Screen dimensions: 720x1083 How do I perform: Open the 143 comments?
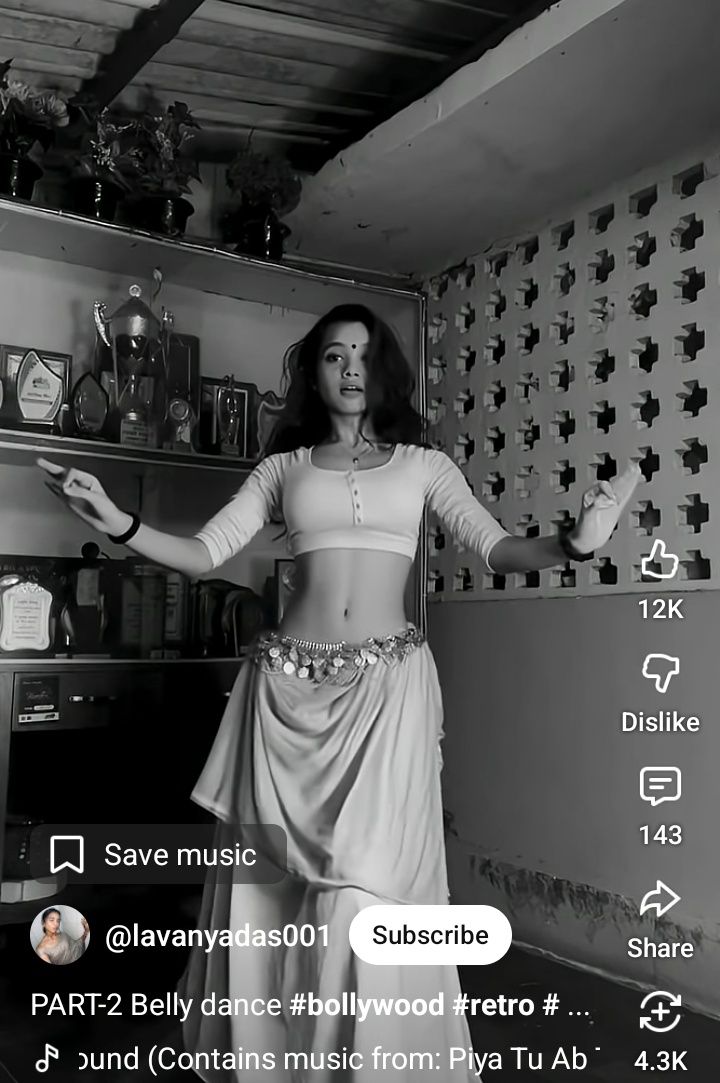coord(660,788)
